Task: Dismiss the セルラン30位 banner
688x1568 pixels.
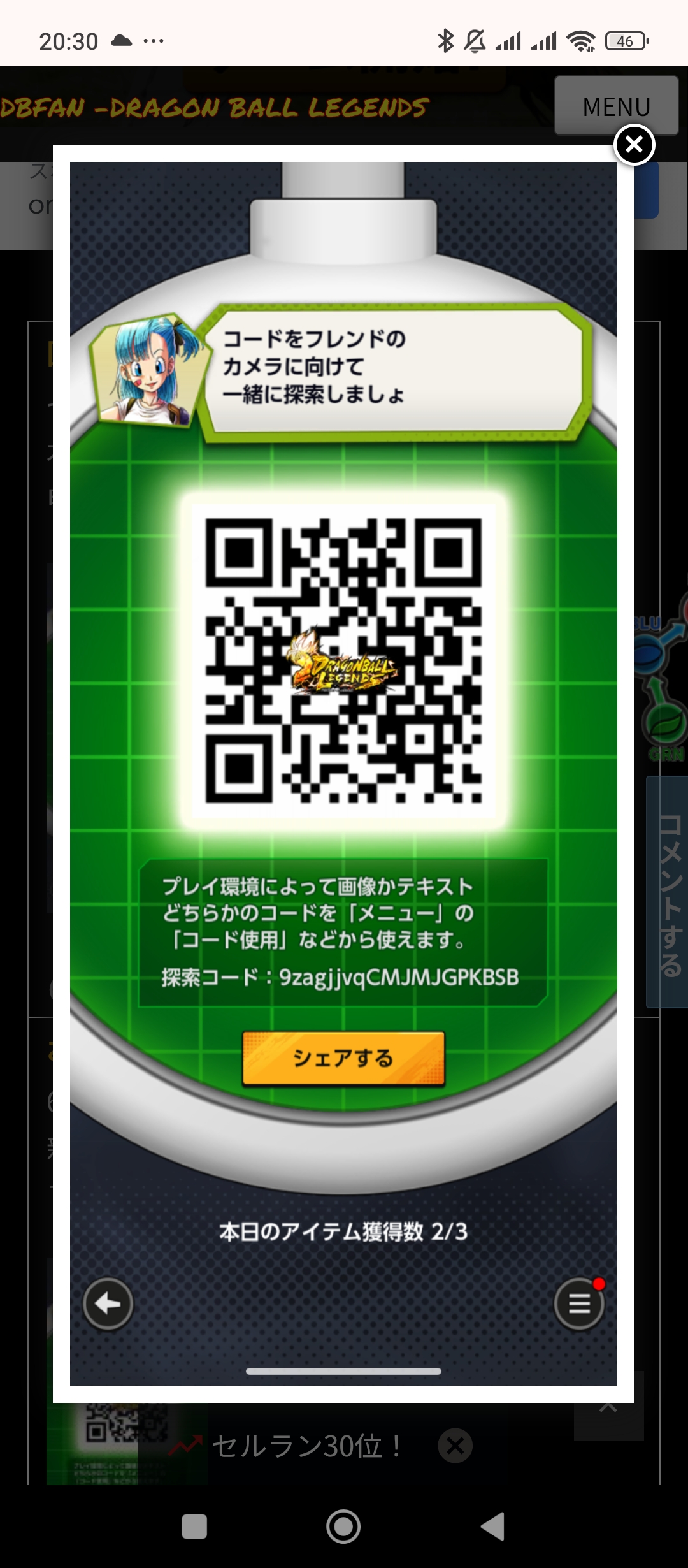Action: (x=455, y=1446)
